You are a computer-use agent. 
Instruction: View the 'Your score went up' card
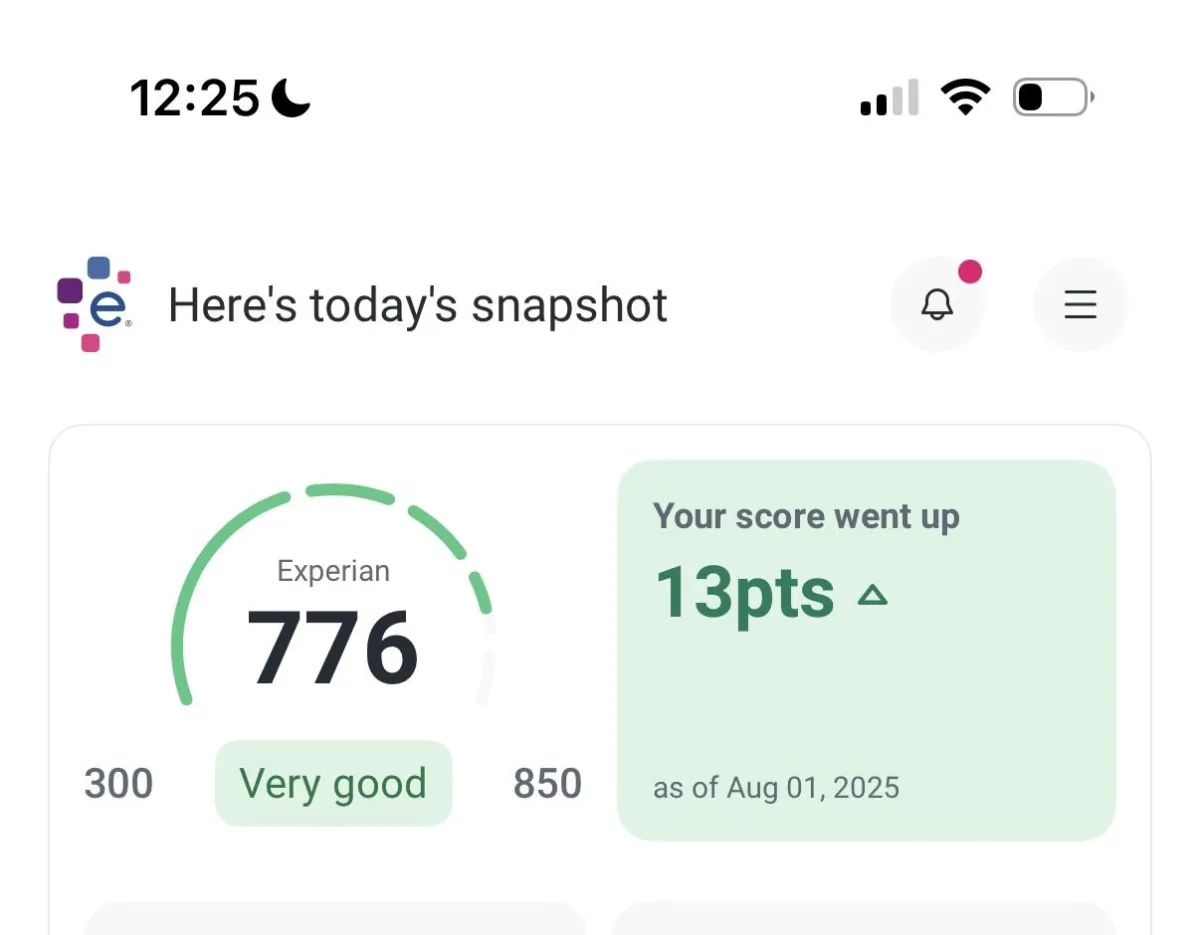pyautogui.click(x=866, y=650)
